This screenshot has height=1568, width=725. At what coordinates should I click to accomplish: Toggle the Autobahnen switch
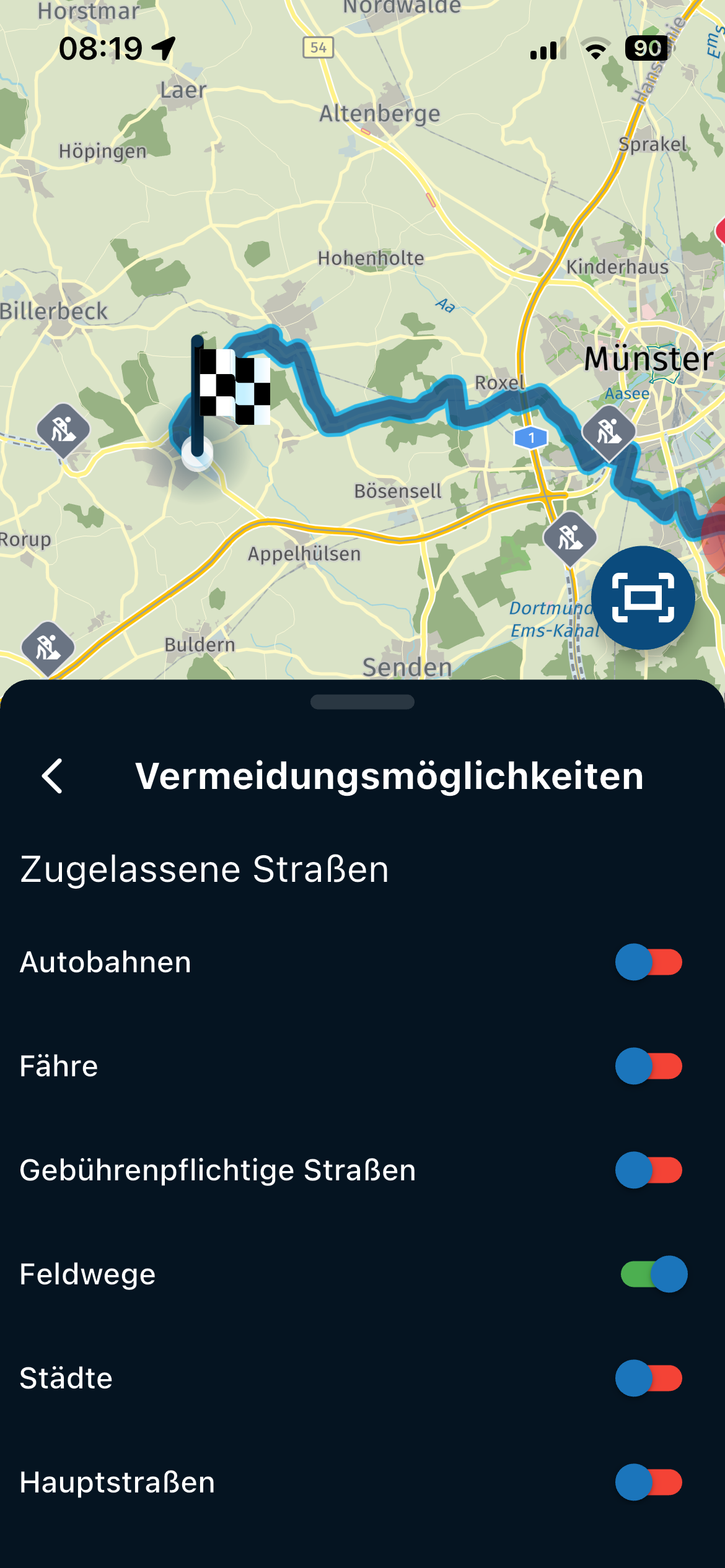pos(649,962)
